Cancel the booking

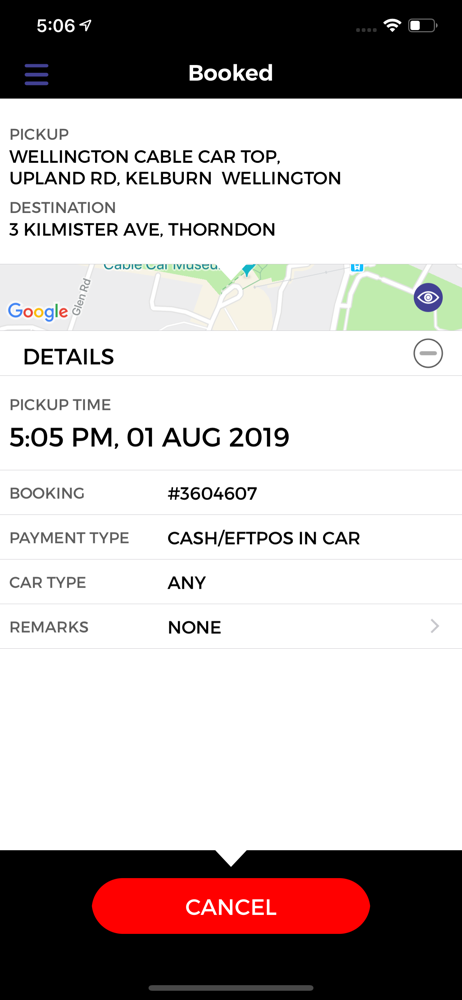click(x=231, y=906)
